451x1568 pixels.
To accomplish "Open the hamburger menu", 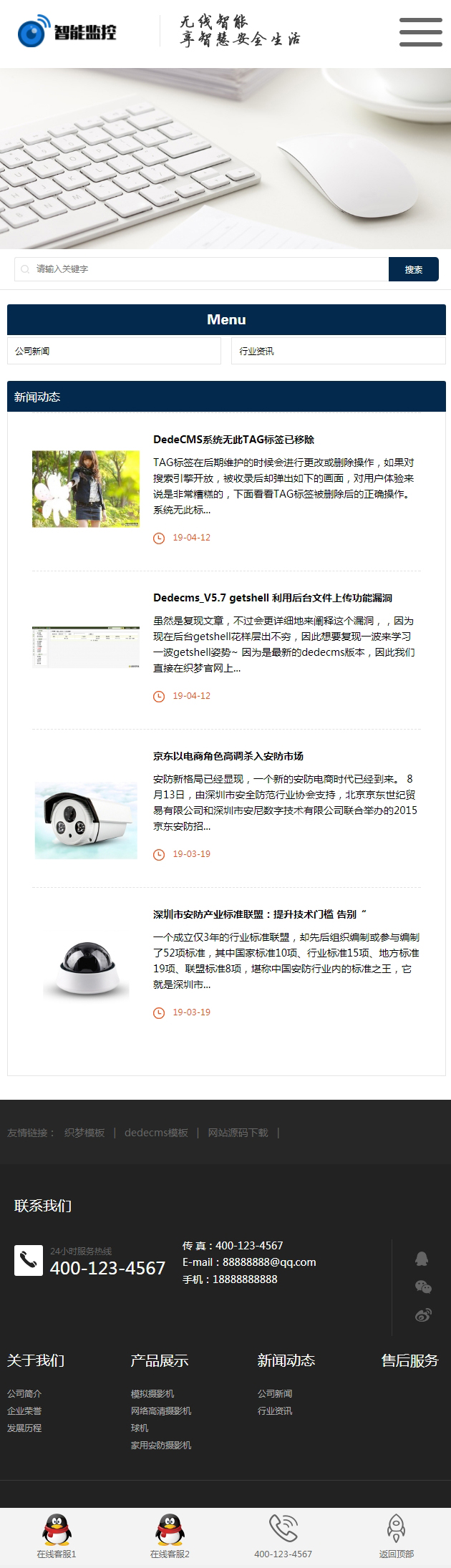I will tap(420, 32).
